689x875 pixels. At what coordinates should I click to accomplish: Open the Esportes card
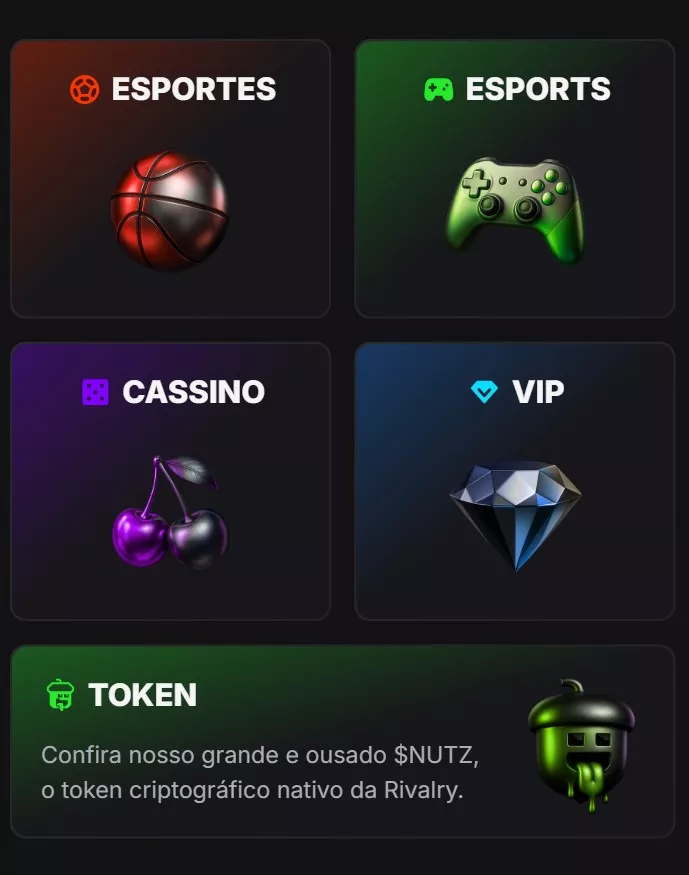pyautogui.click(x=170, y=179)
